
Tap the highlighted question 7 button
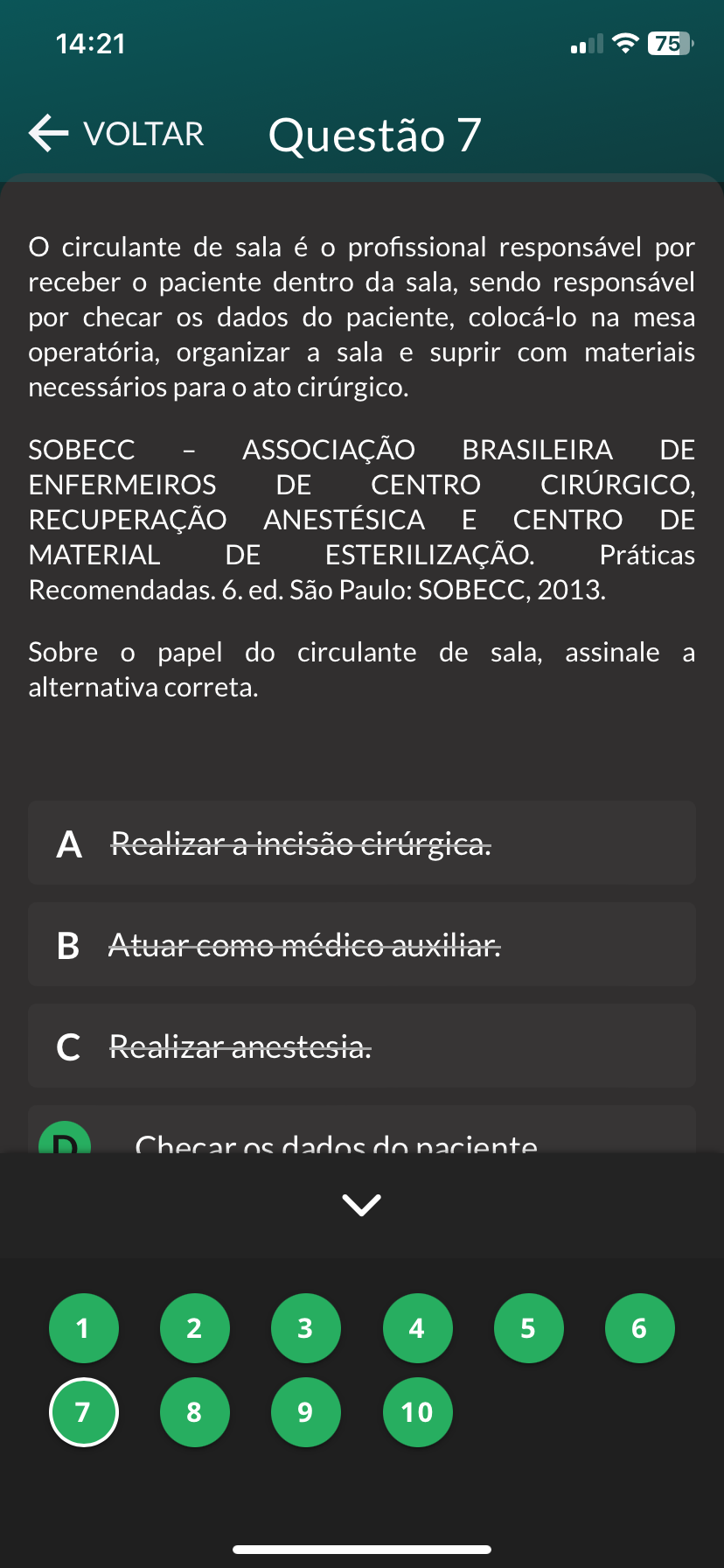(x=84, y=1412)
